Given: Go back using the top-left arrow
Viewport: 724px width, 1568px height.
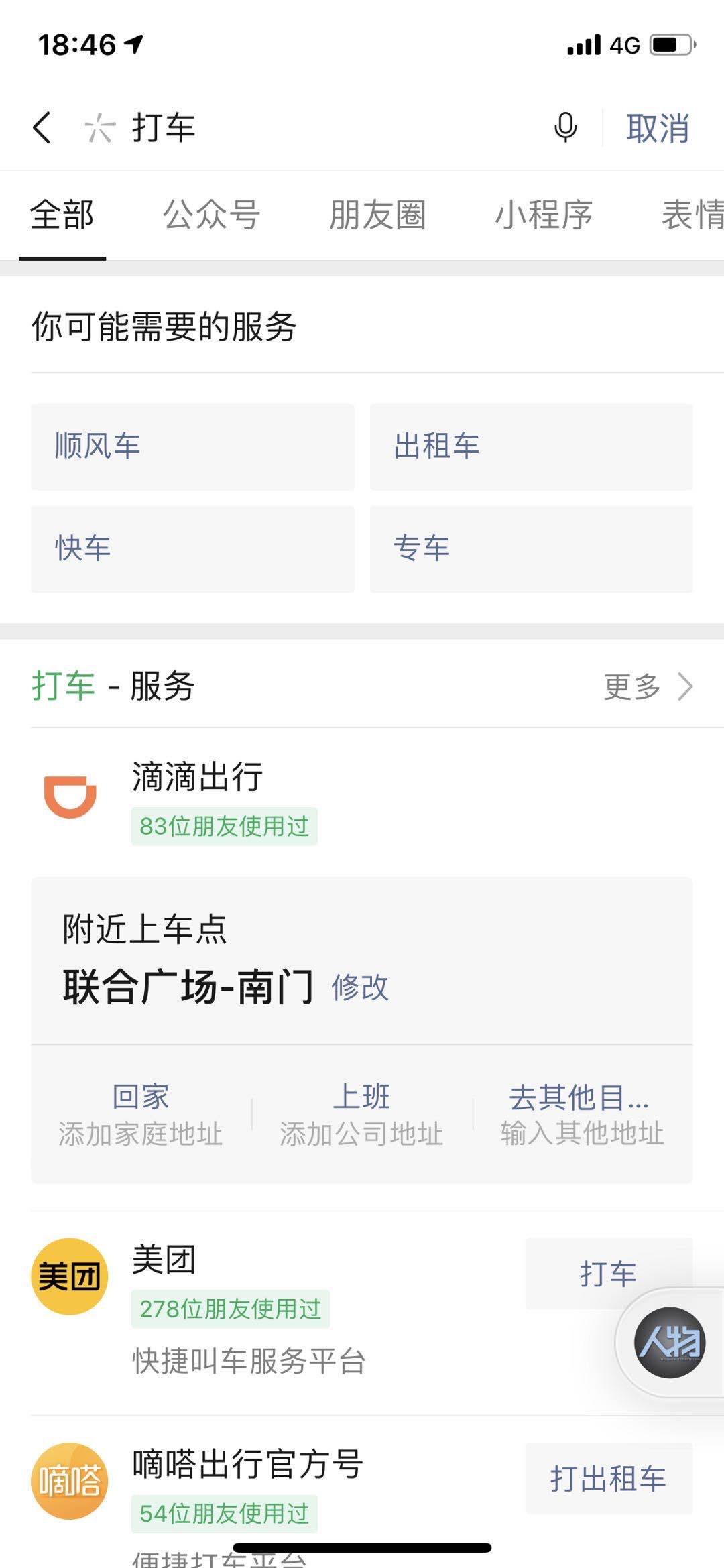Looking at the screenshot, I should 42,127.
